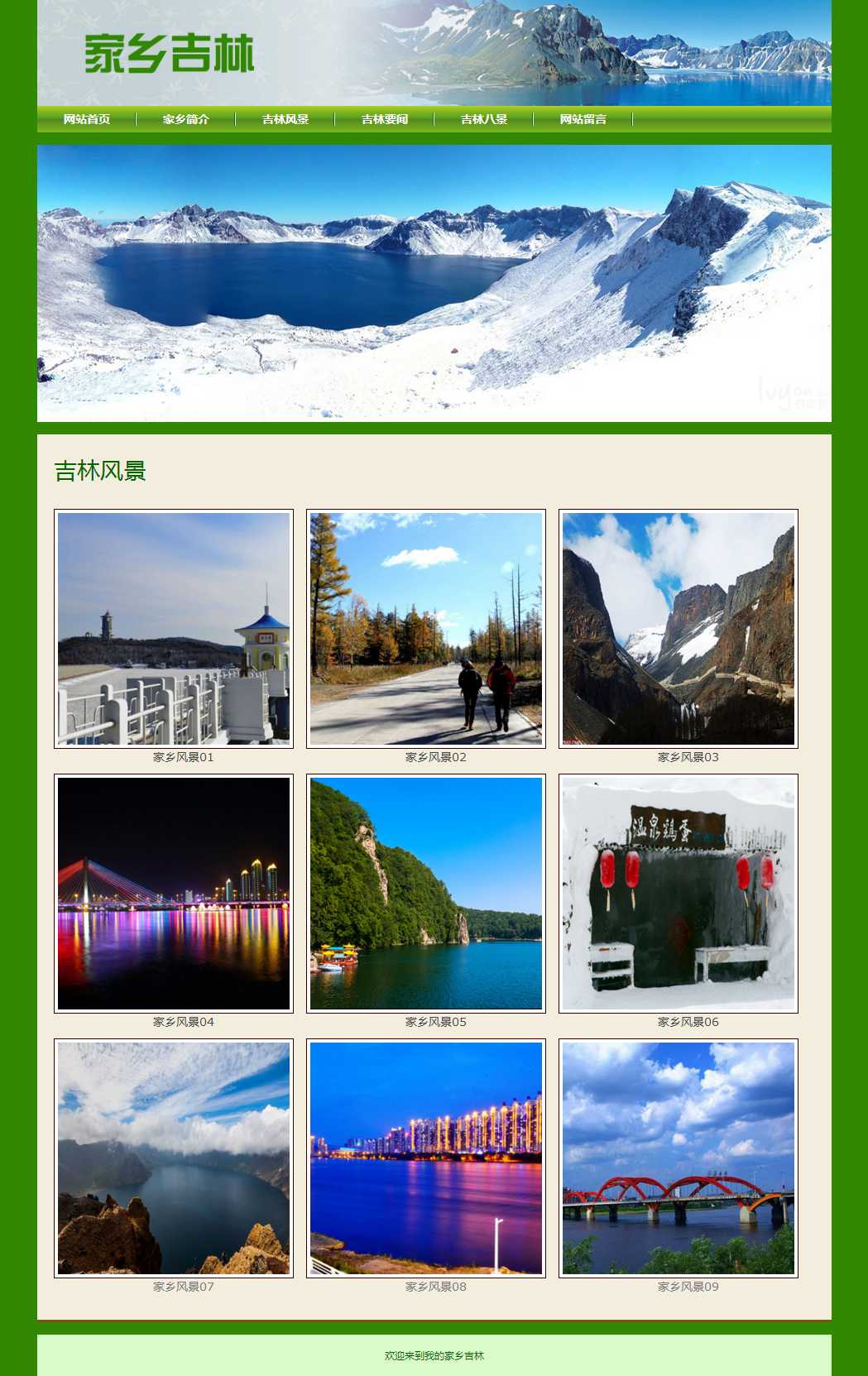Tap the 家乡风景04 night bridge image
Viewport: 868px width, 1376px height.
tap(174, 894)
